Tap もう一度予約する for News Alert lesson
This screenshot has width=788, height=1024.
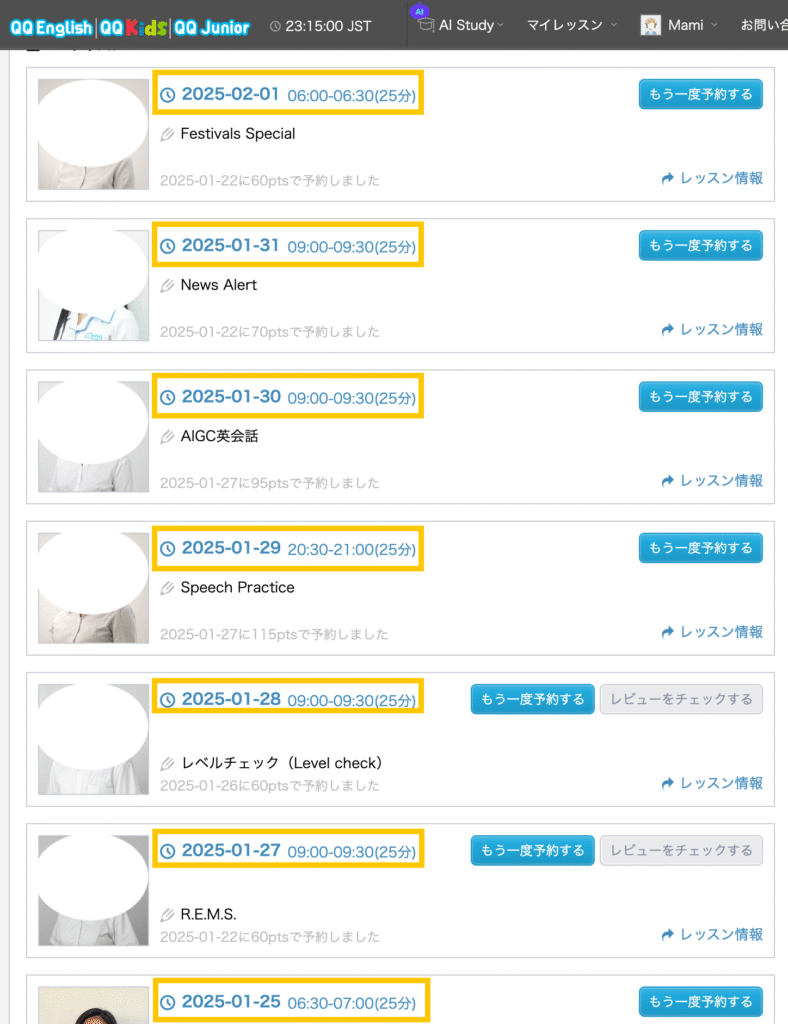700,245
